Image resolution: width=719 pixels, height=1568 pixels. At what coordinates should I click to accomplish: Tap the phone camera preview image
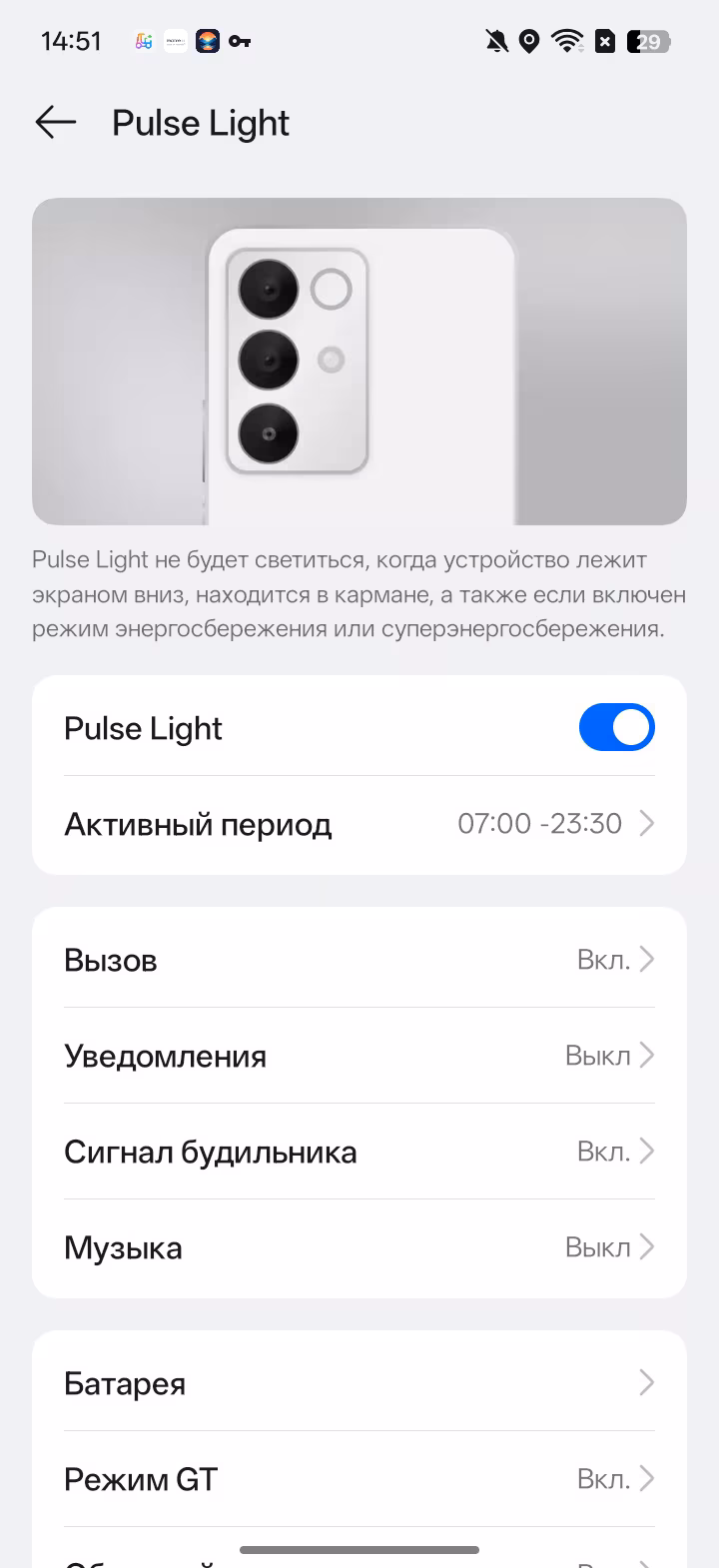click(x=359, y=363)
